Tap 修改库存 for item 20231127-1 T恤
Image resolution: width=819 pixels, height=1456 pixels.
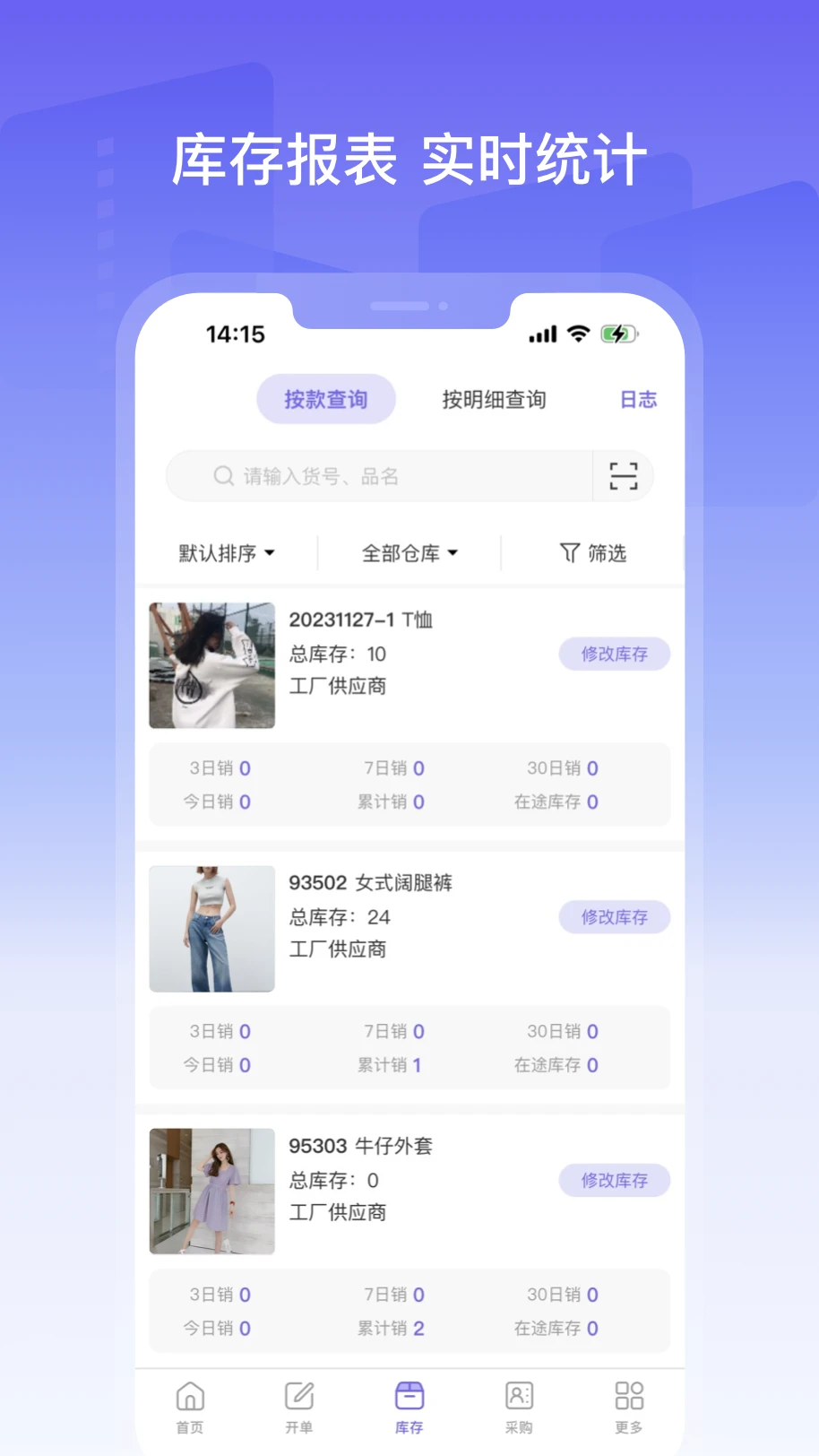pyautogui.click(x=615, y=654)
